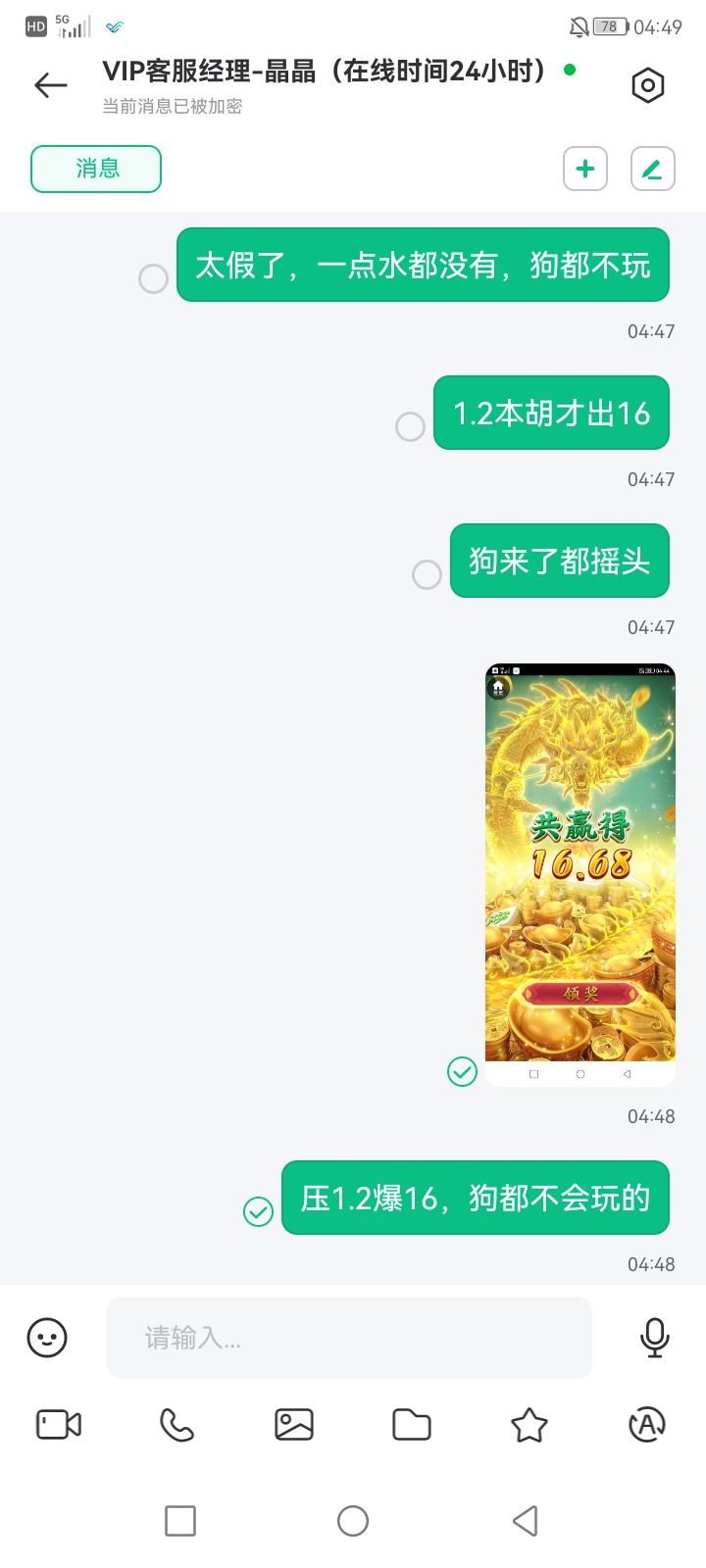Go back from the chat

click(x=51, y=85)
